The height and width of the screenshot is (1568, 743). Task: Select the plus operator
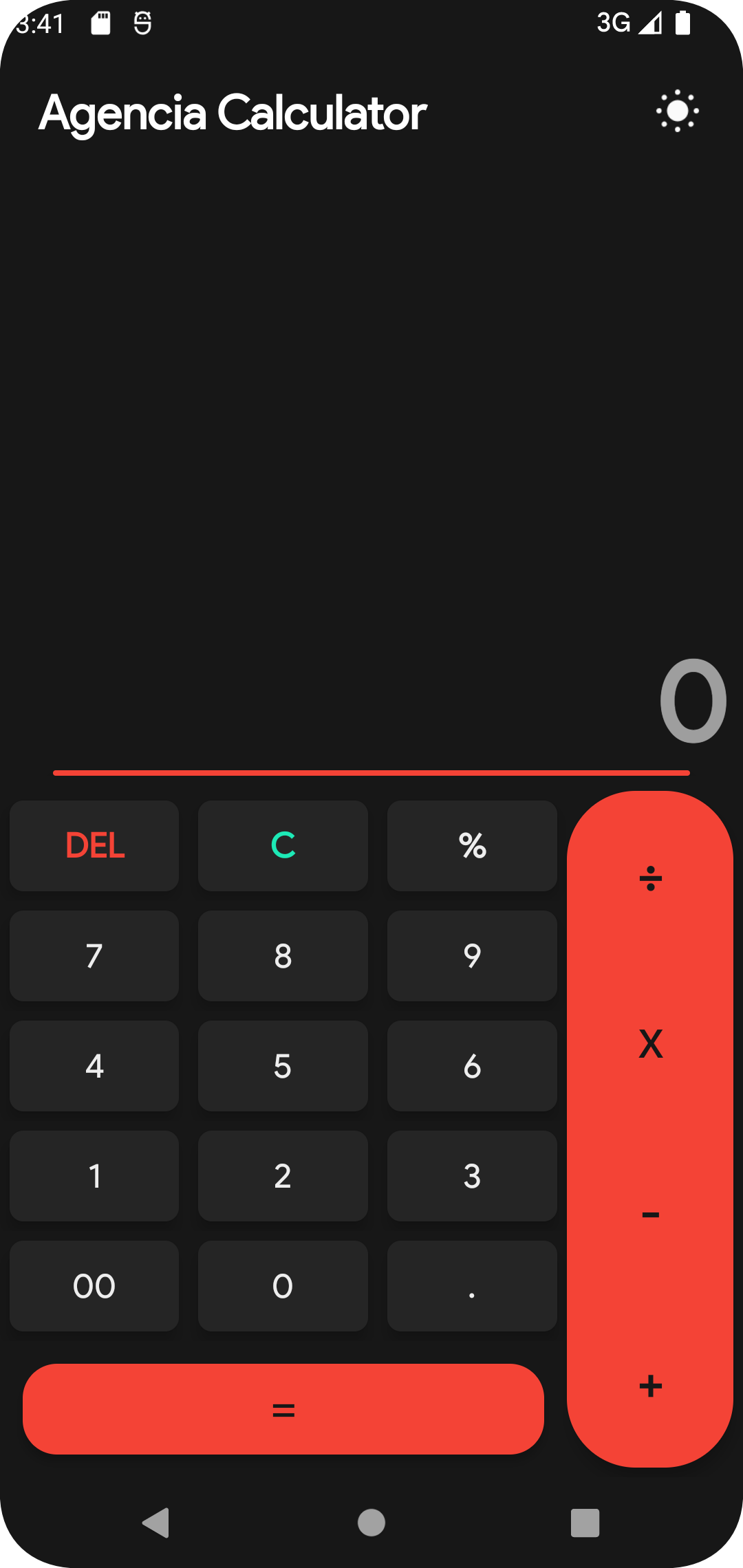[x=650, y=1386]
